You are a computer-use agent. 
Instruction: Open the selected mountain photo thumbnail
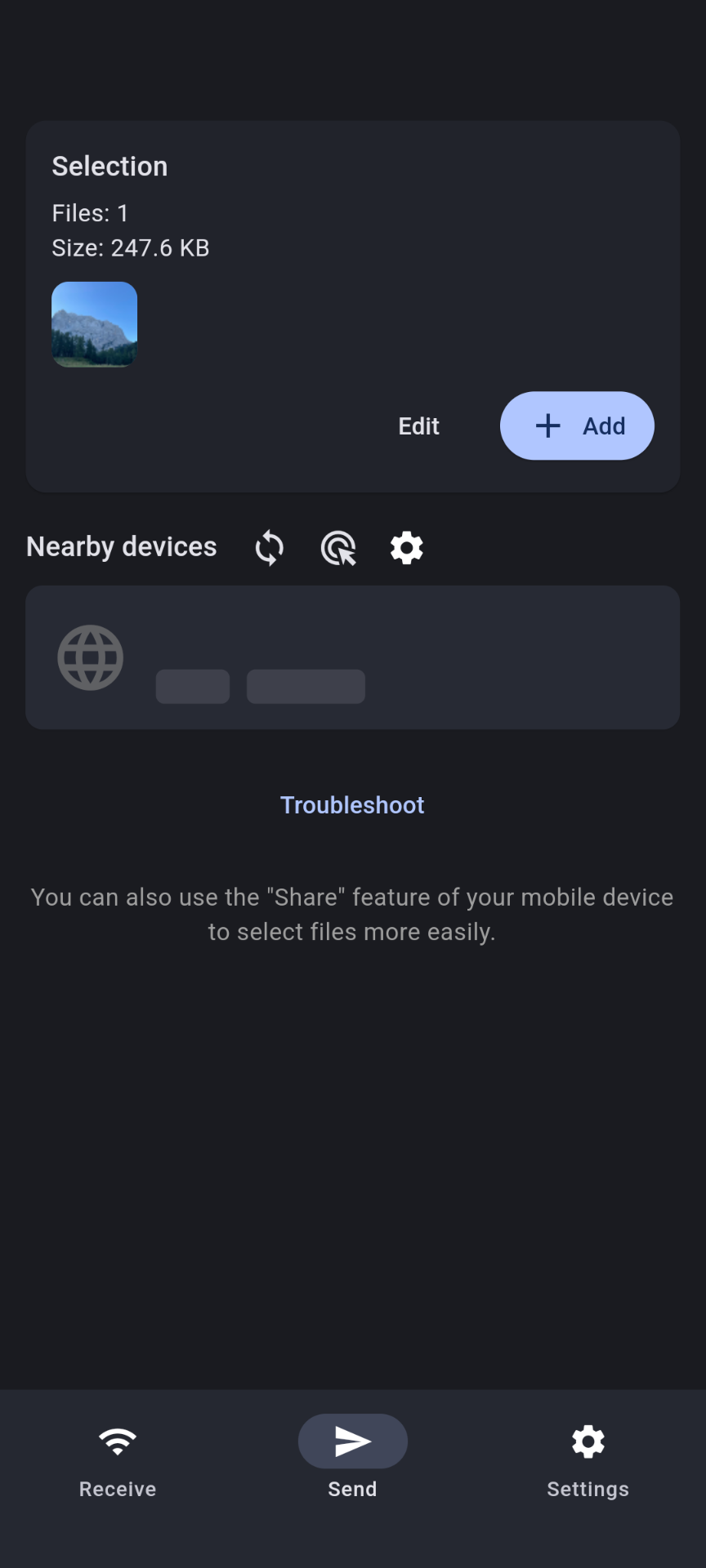[x=95, y=324]
